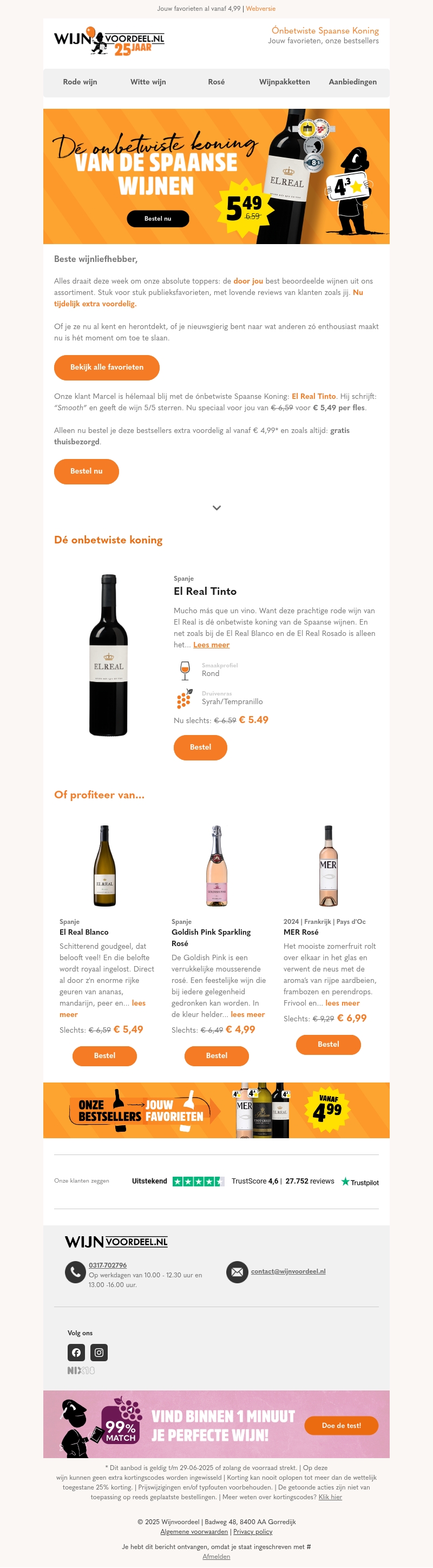Order El Real Blanco with Bestel

click(x=105, y=1055)
